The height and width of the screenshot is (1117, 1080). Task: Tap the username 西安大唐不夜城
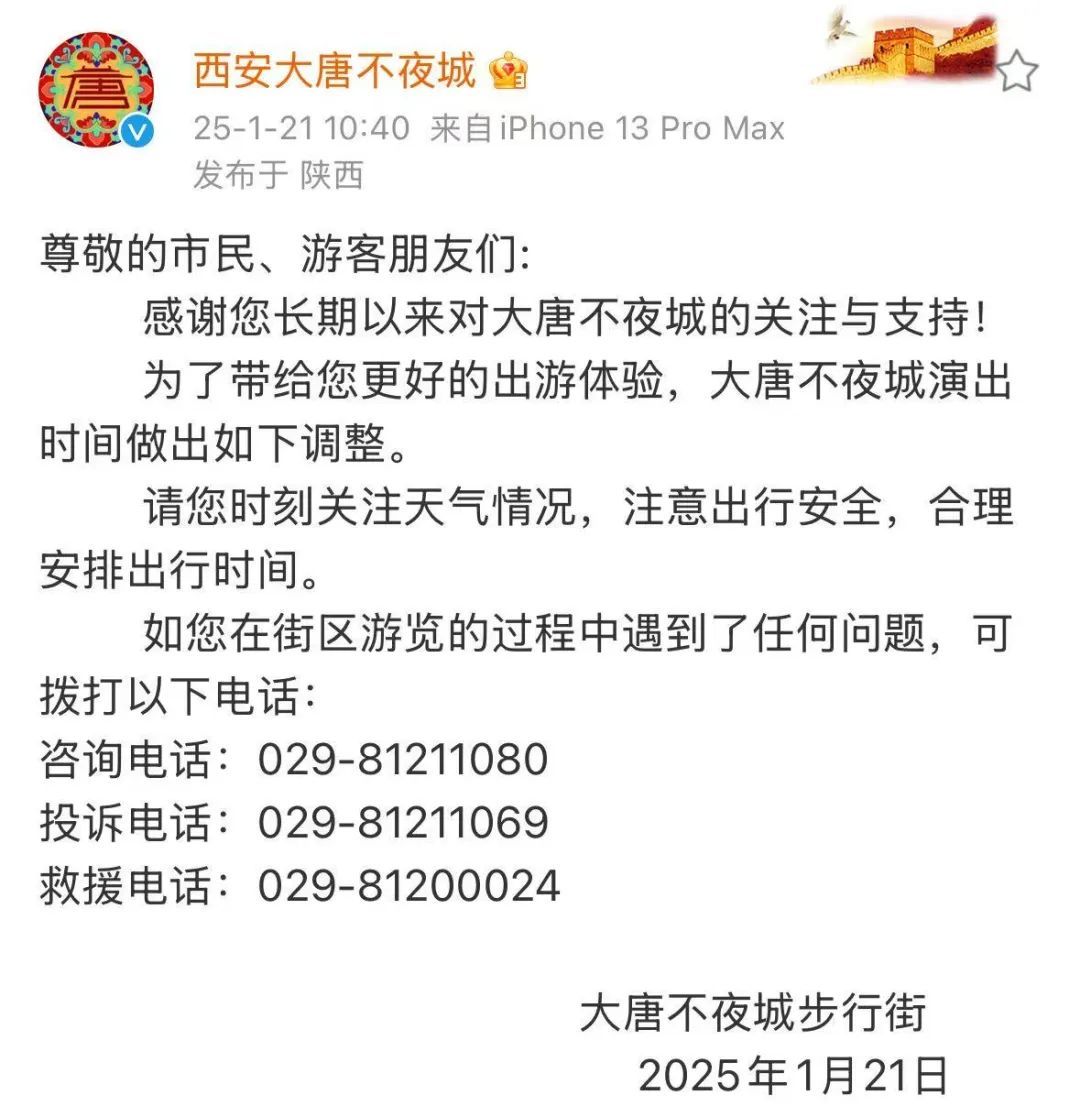coord(335,70)
